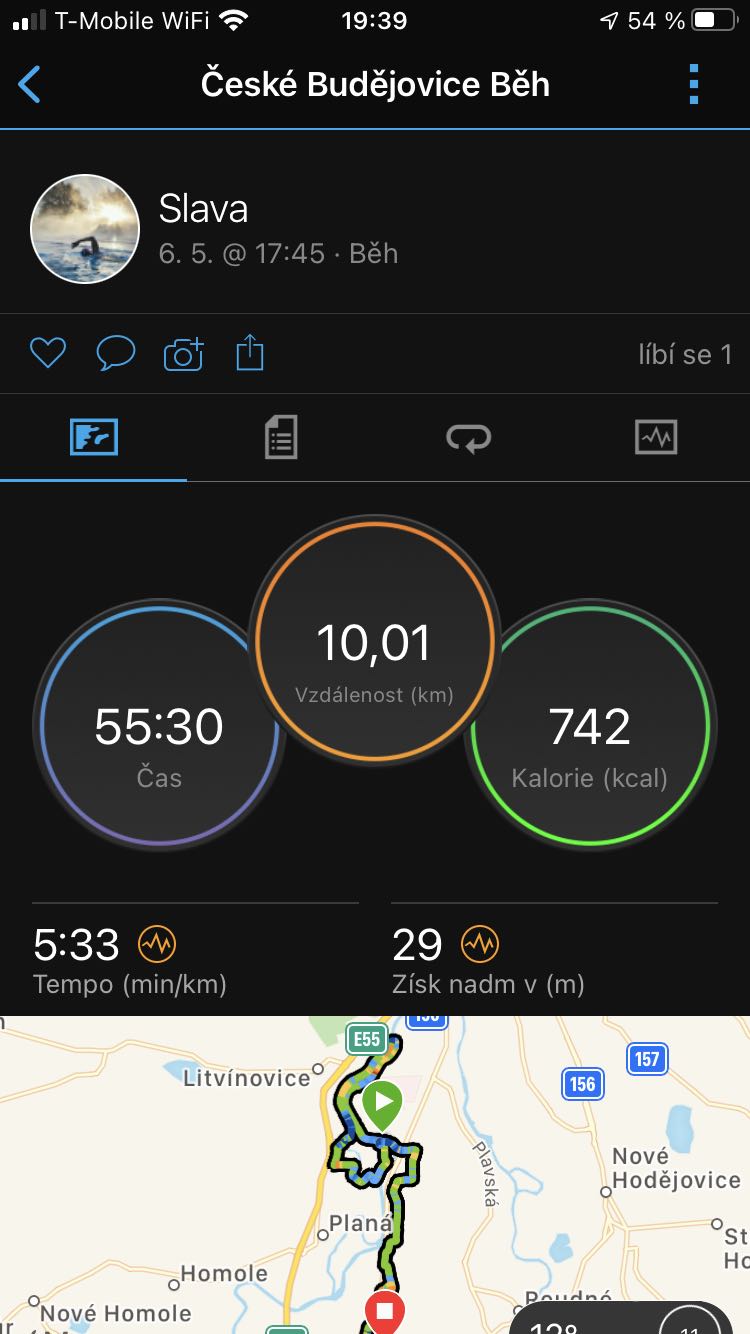Viewport: 750px width, 1334px height.
Task: Add a photo with the camera icon
Action: coord(183,353)
